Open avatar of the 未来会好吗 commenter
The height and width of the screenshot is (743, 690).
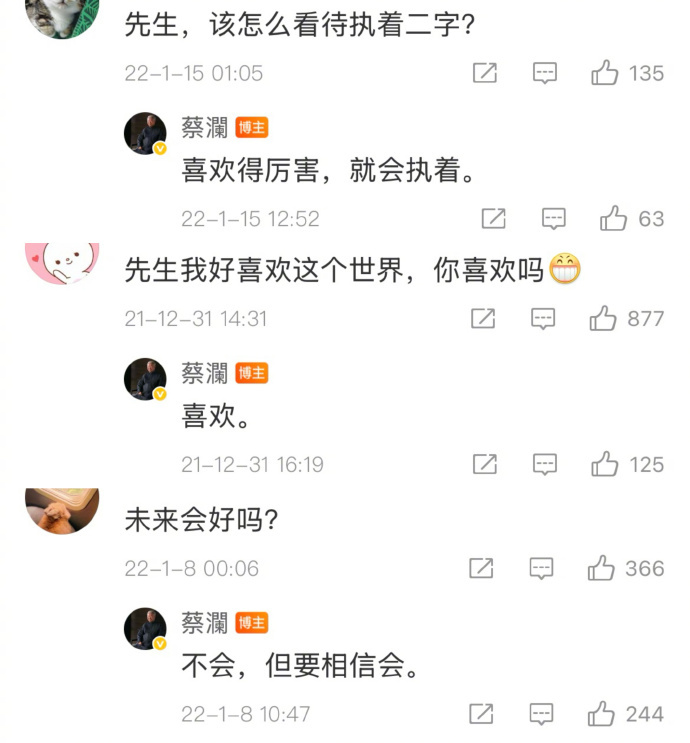coord(62,510)
